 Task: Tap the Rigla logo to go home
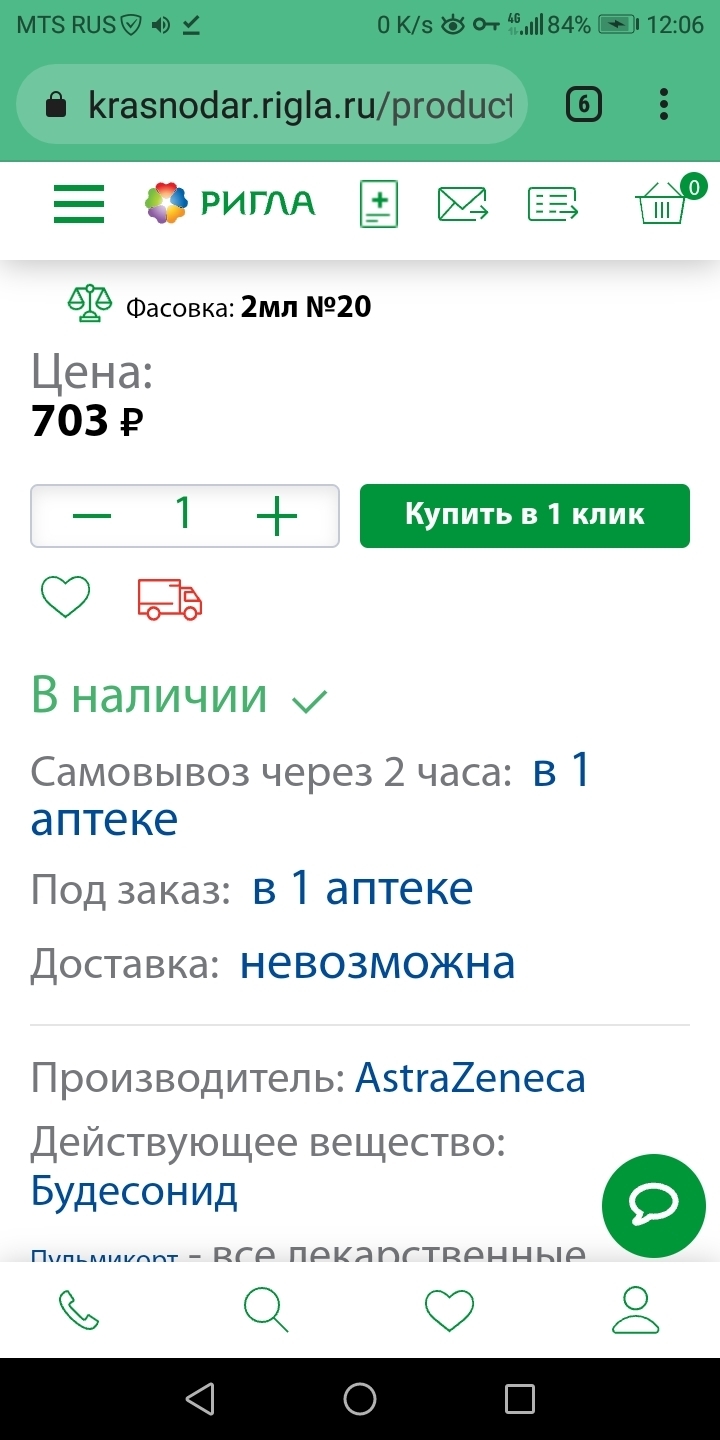point(230,204)
